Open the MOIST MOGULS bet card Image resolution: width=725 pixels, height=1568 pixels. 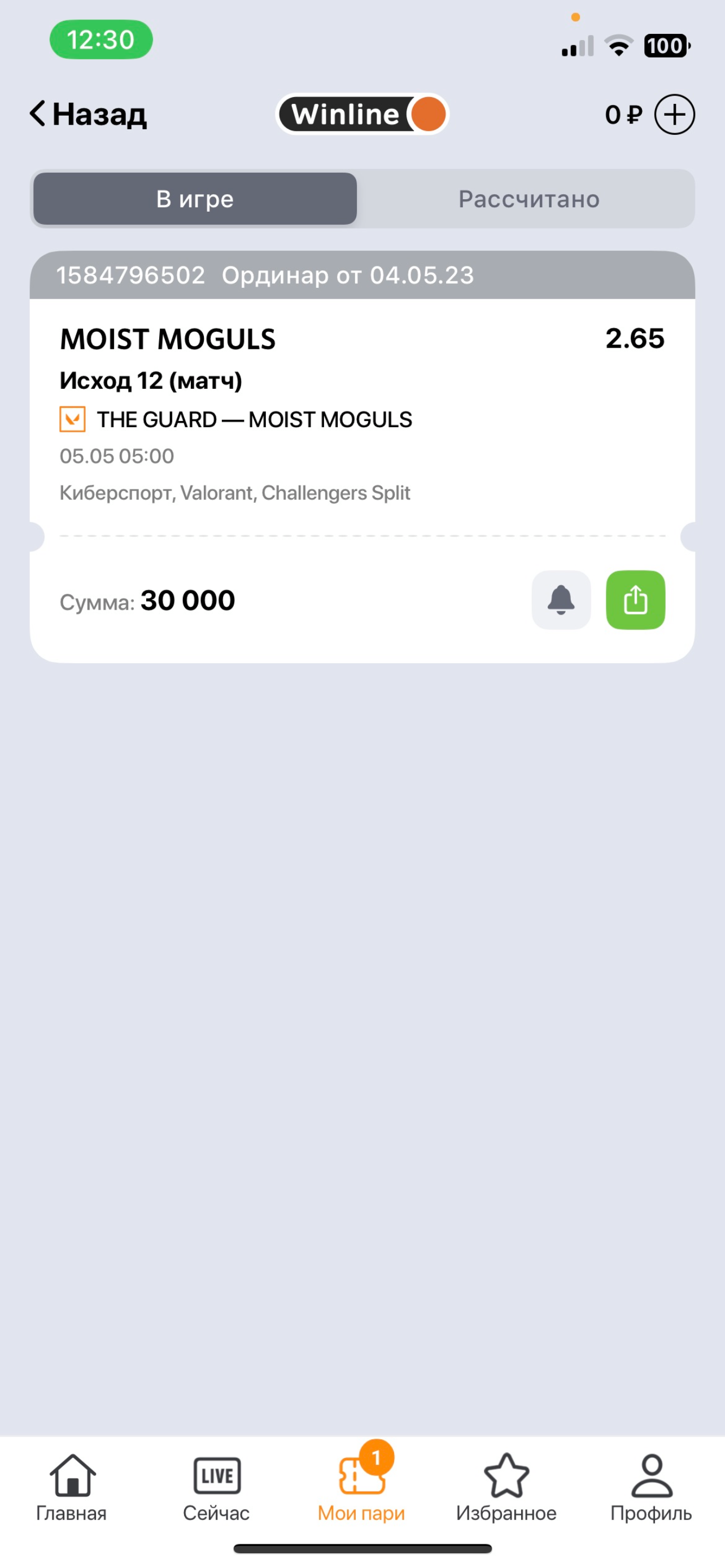(304, 414)
